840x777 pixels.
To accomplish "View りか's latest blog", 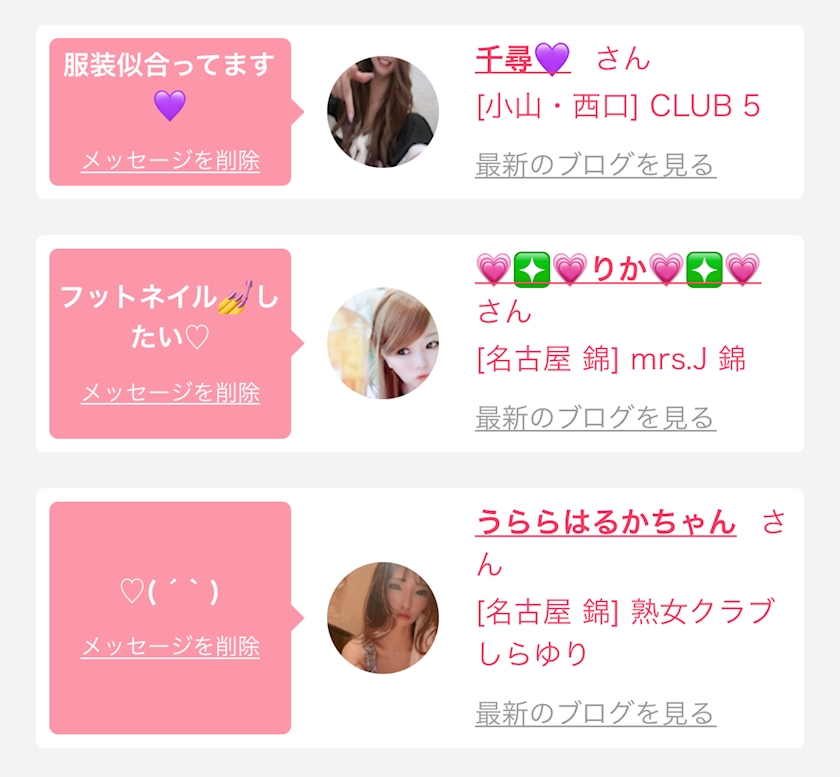I will [x=595, y=417].
